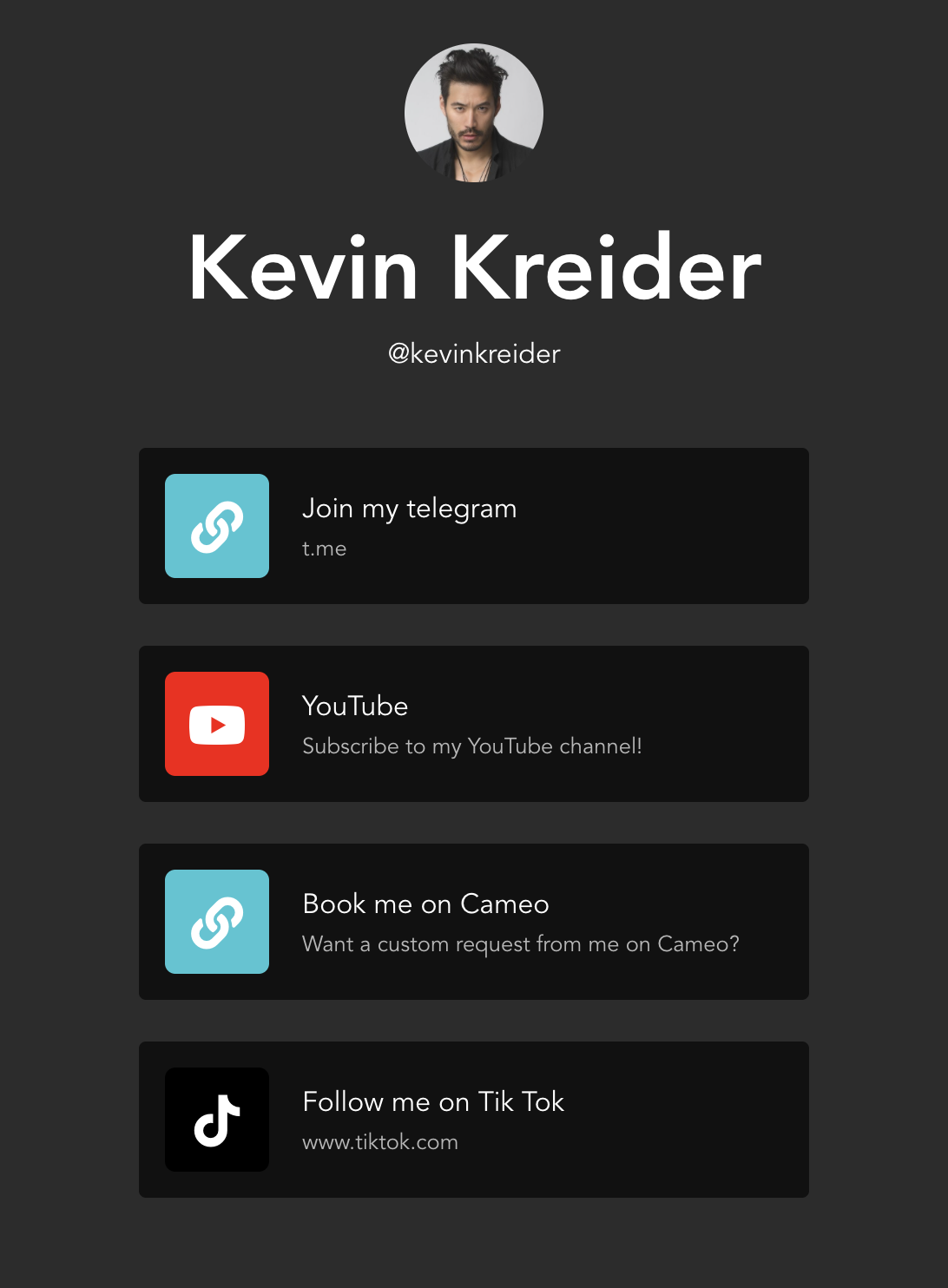This screenshot has width=948, height=1288.
Task: Open Book me on Cameo link
Action: 473,922
